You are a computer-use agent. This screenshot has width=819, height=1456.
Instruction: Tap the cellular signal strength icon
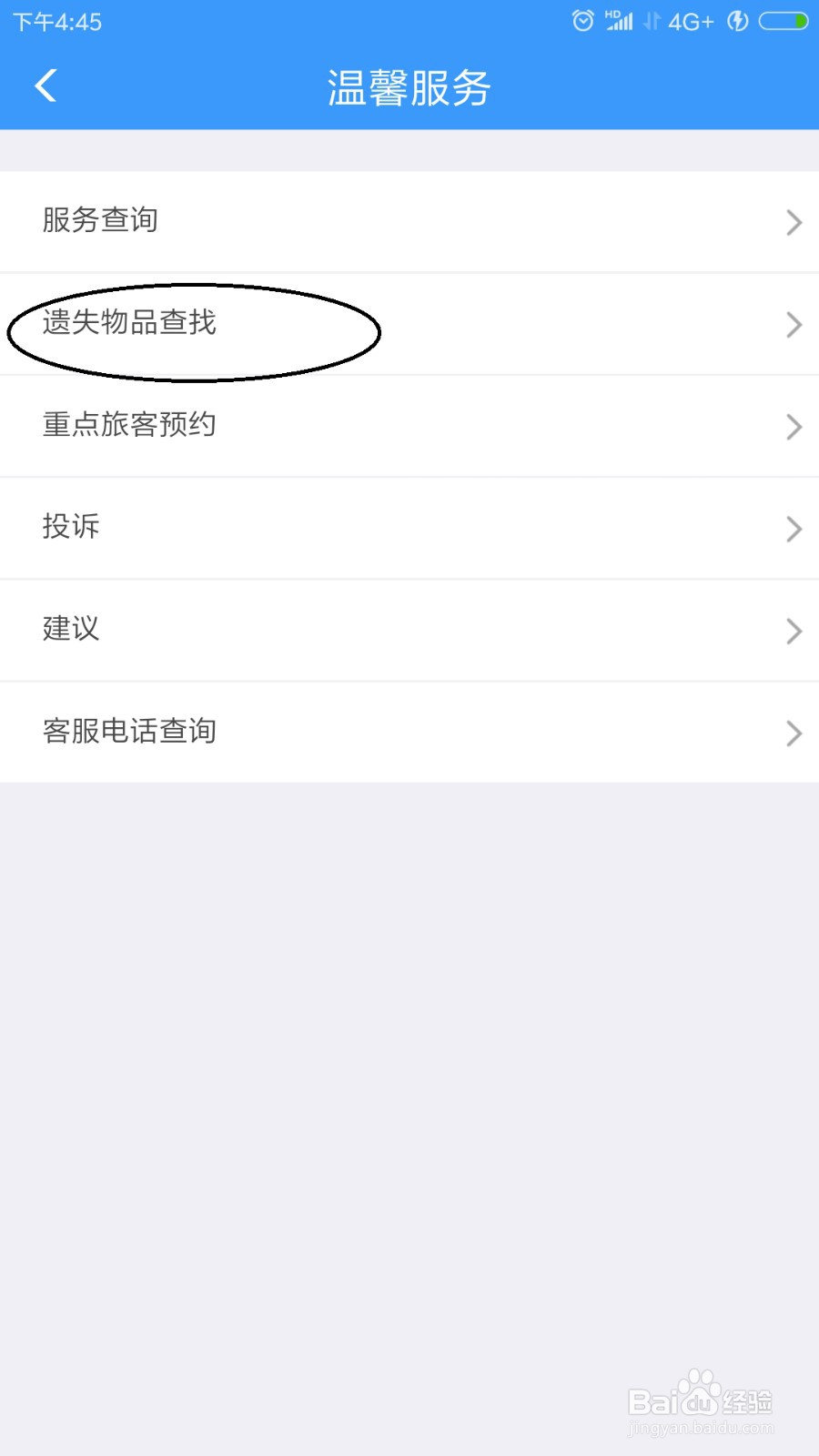[622, 23]
